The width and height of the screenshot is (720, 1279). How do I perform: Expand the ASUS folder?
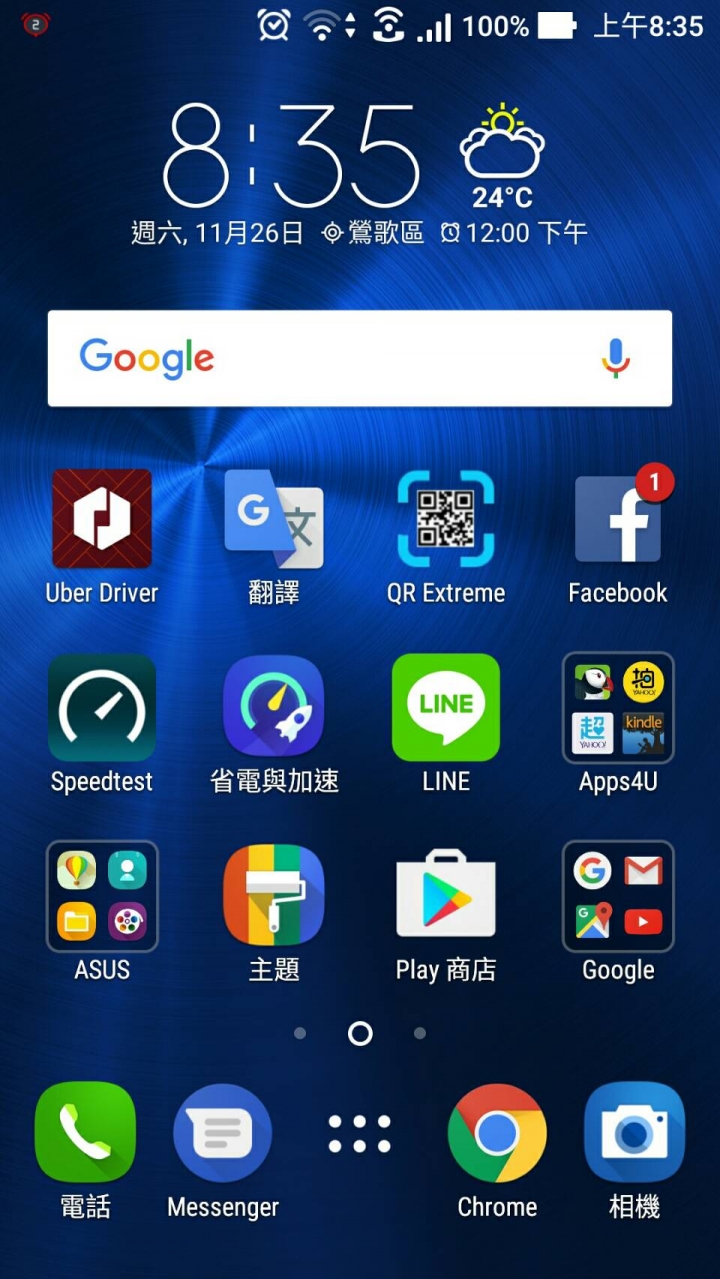click(102, 896)
